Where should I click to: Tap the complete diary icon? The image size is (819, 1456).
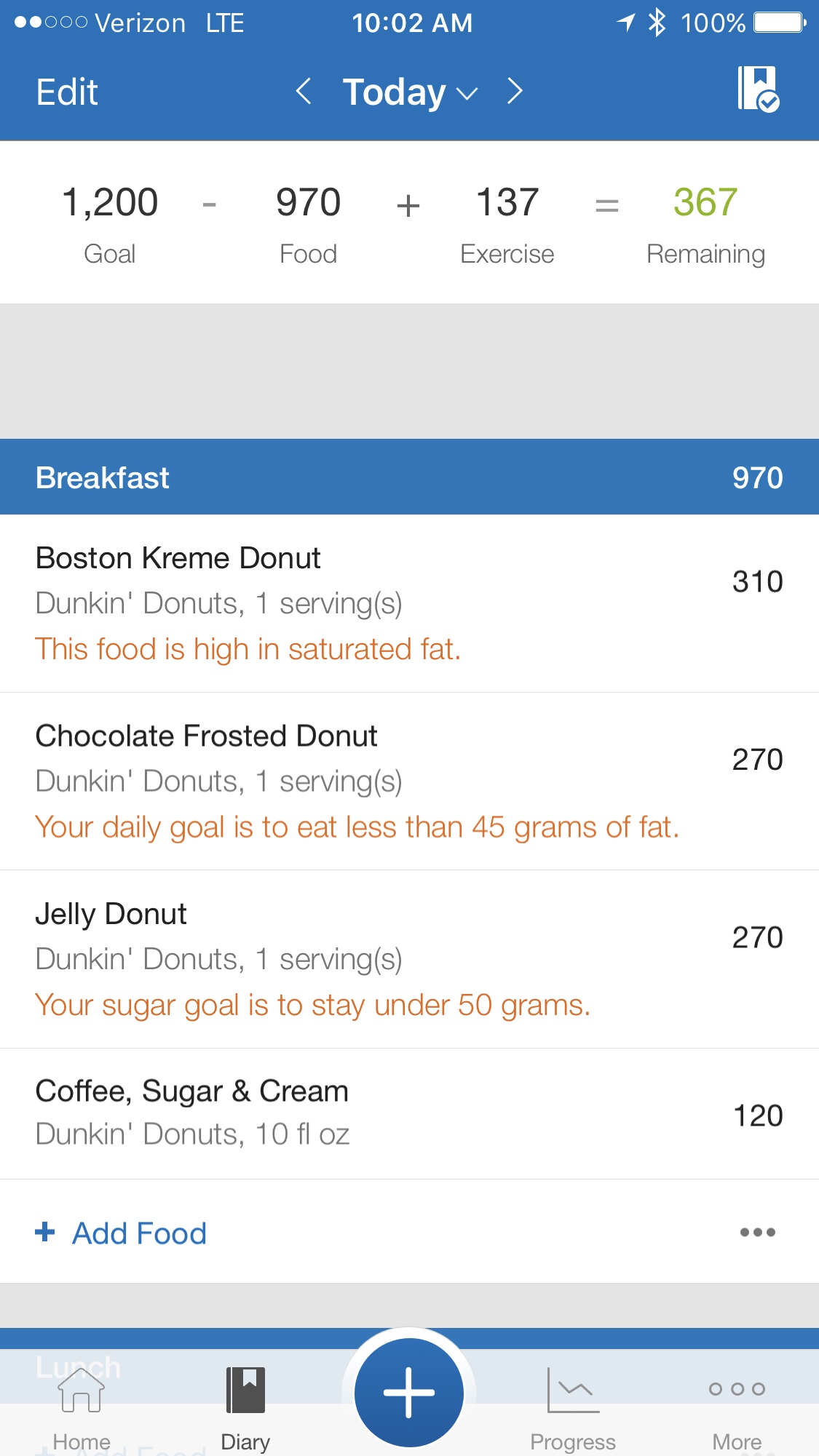[x=758, y=89]
